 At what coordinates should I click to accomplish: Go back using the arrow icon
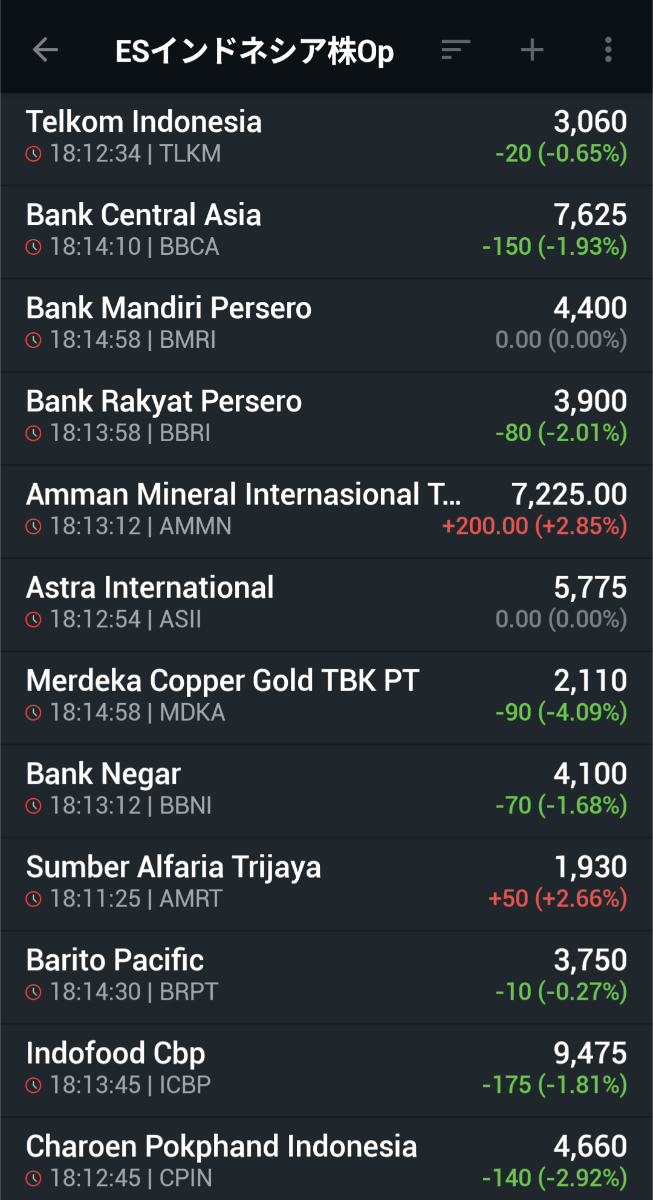[45, 50]
